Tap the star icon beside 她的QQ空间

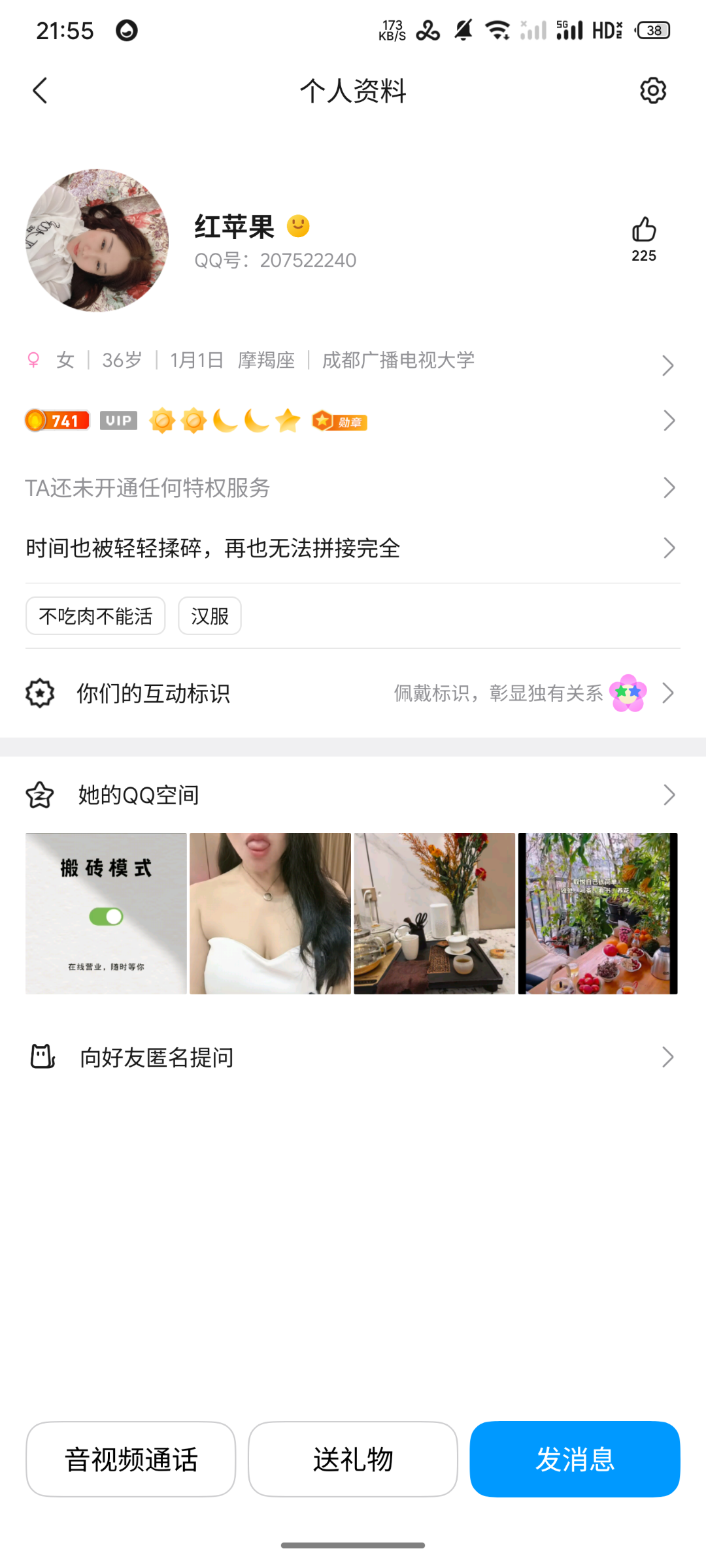coord(40,794)
